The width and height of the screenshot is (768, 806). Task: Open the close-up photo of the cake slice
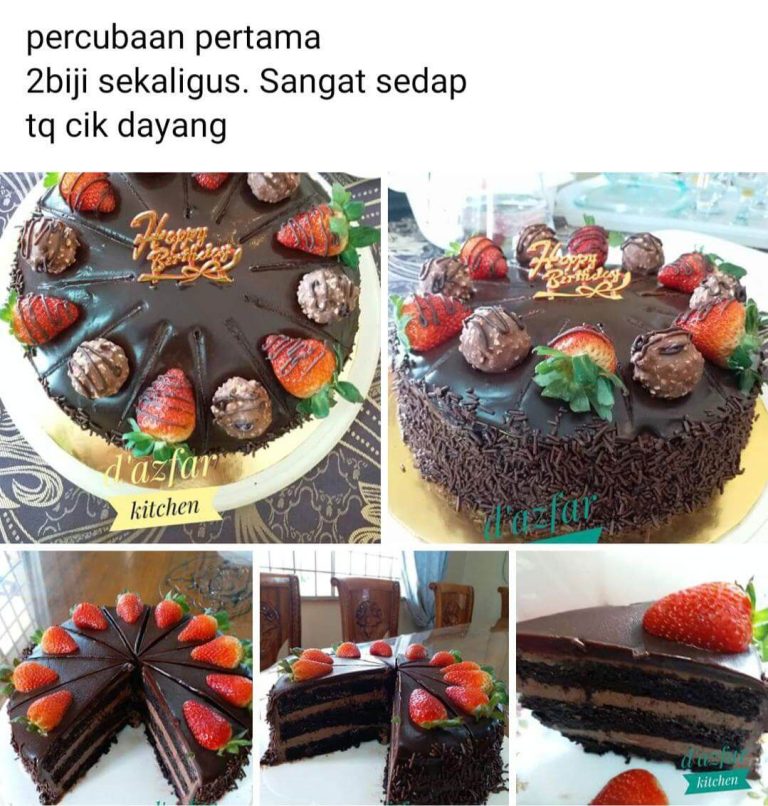641,677
